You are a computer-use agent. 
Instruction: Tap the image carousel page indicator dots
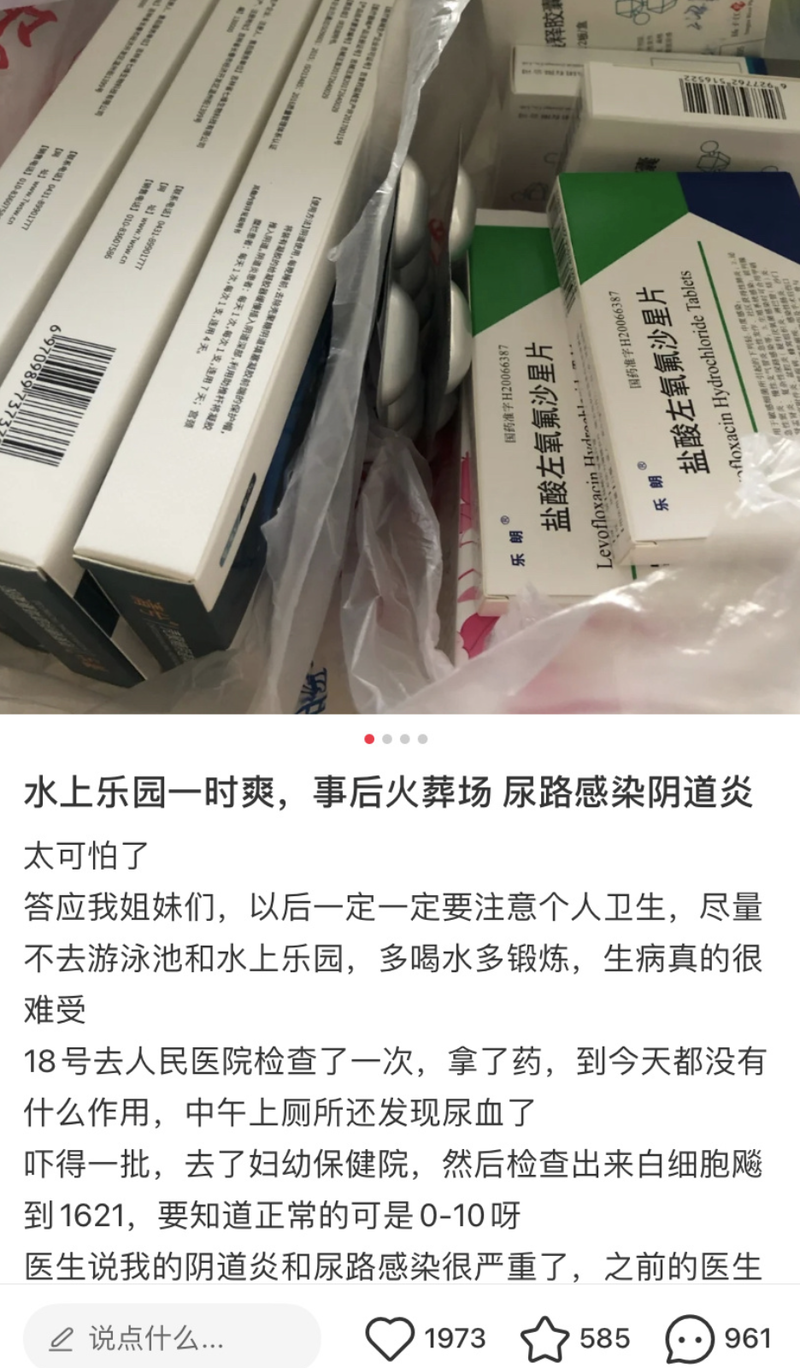point(396,739)
